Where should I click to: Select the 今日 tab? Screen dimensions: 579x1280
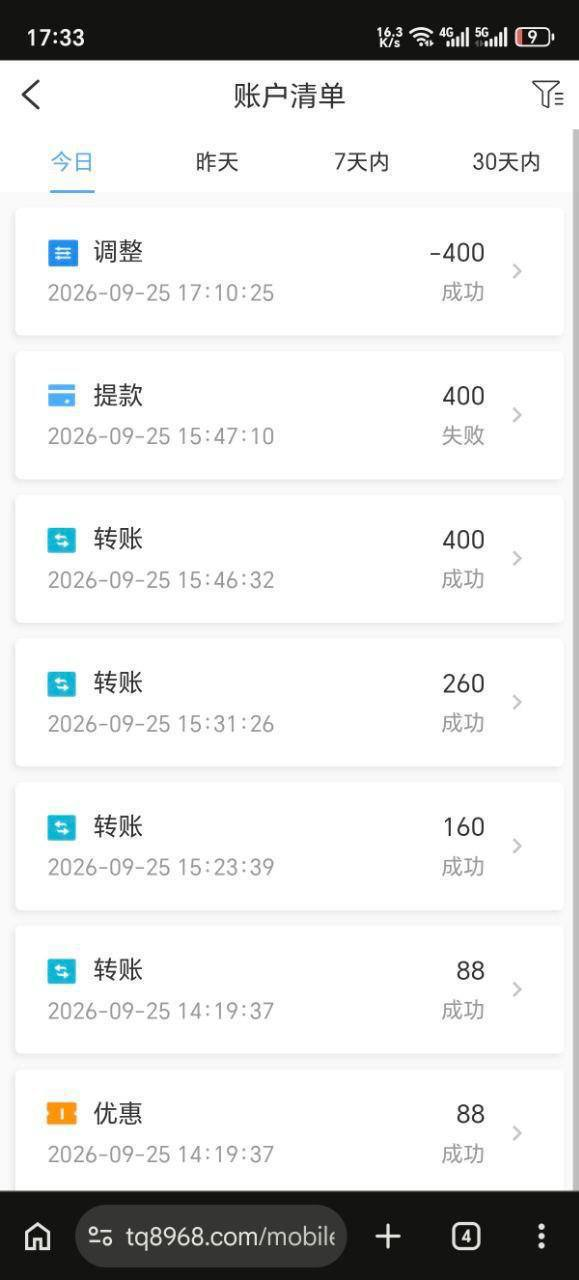click(x=72, y=162)
